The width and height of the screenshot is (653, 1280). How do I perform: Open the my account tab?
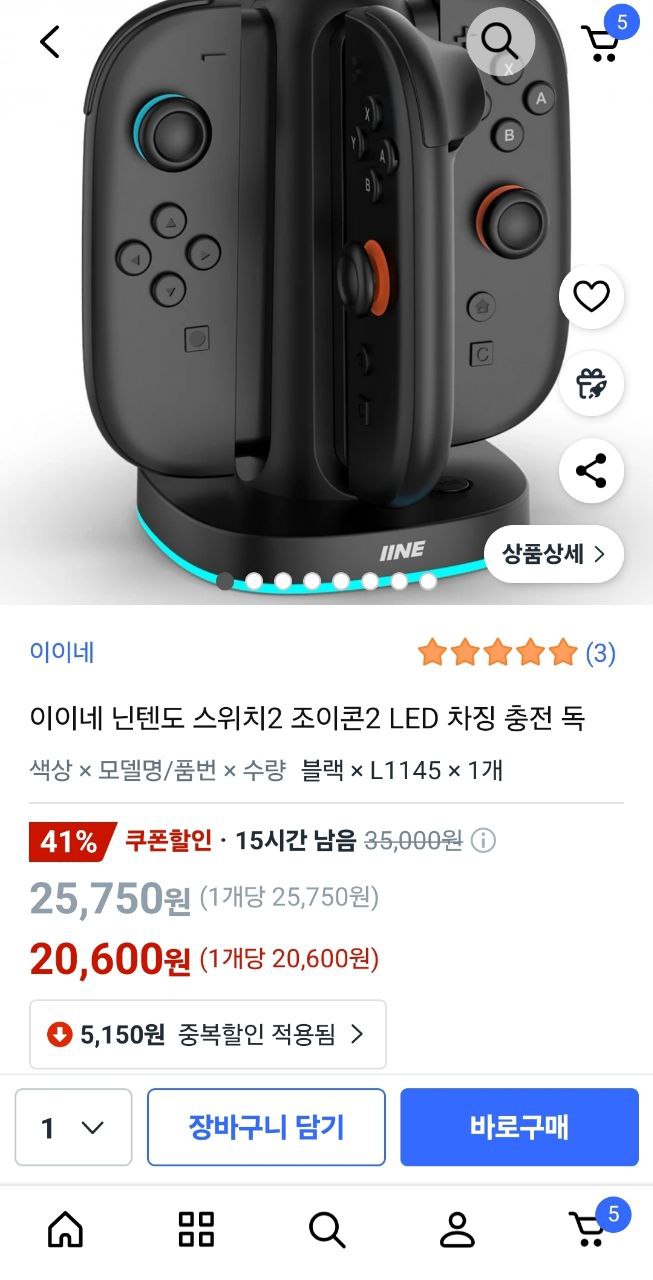click(x=457, y=1229)
